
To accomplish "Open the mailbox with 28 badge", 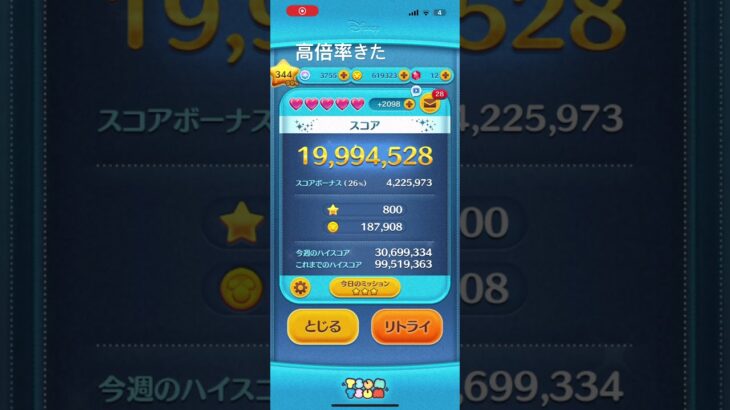I will [429, 103].
